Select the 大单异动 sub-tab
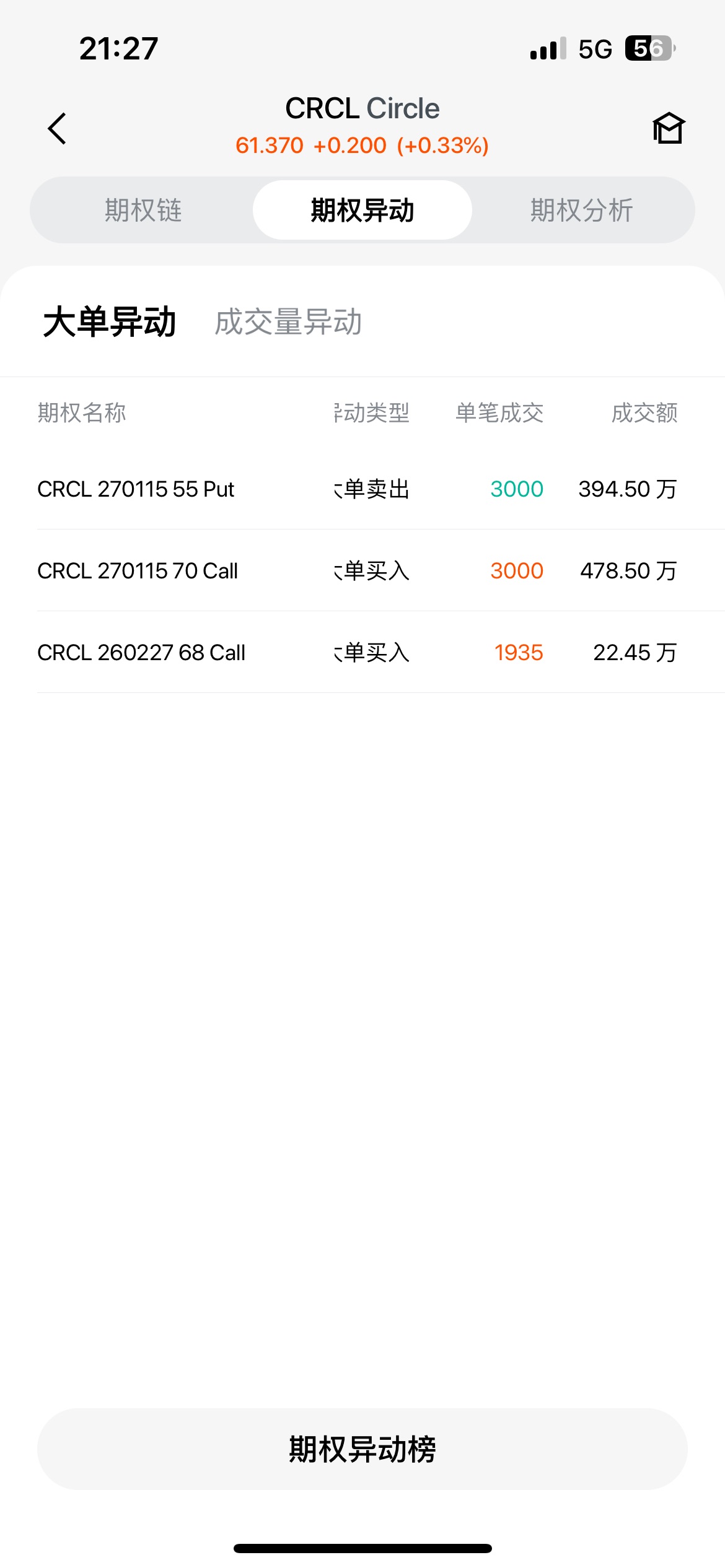This screenshot has height=1568, width=725. pyautogui.click(x=110, y=322)
